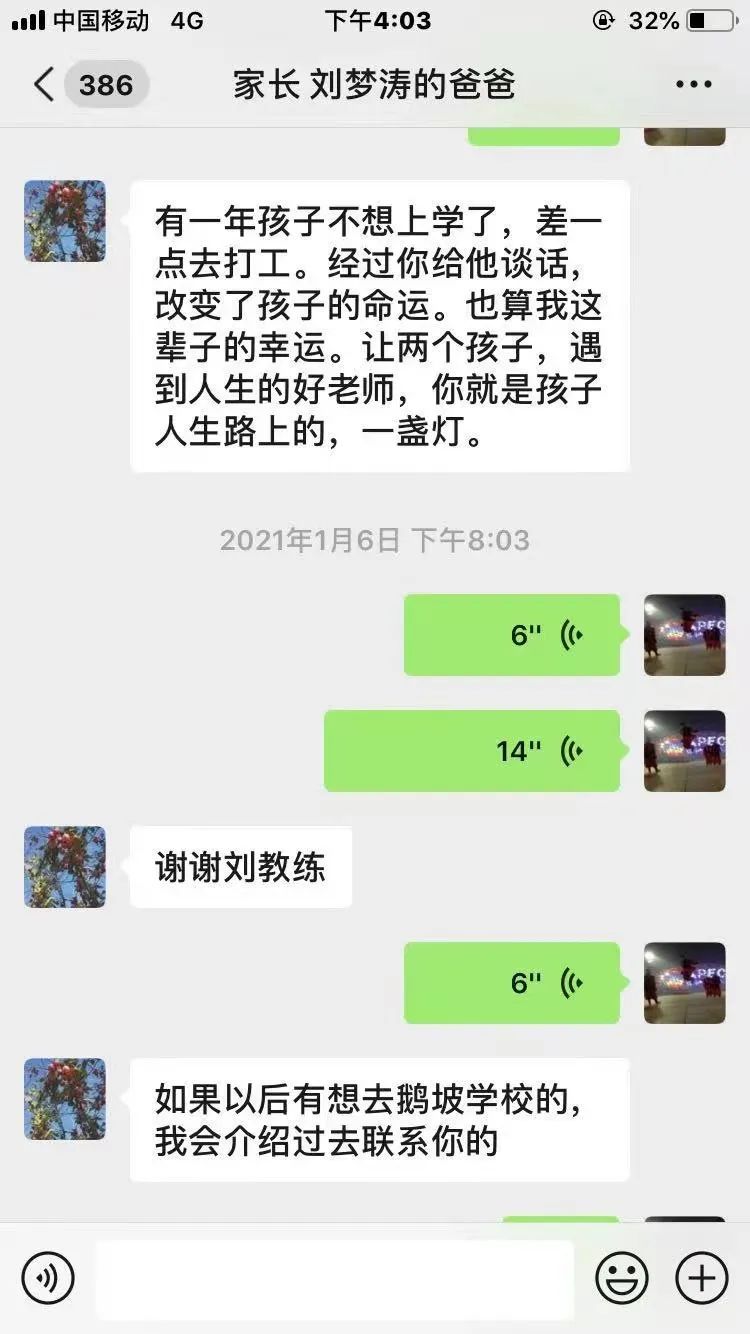The width and height of the screenshot is (750, 1334).
Task: Open the contact avatar beside 谢谢刘教练
Action: tap(65, 867)
